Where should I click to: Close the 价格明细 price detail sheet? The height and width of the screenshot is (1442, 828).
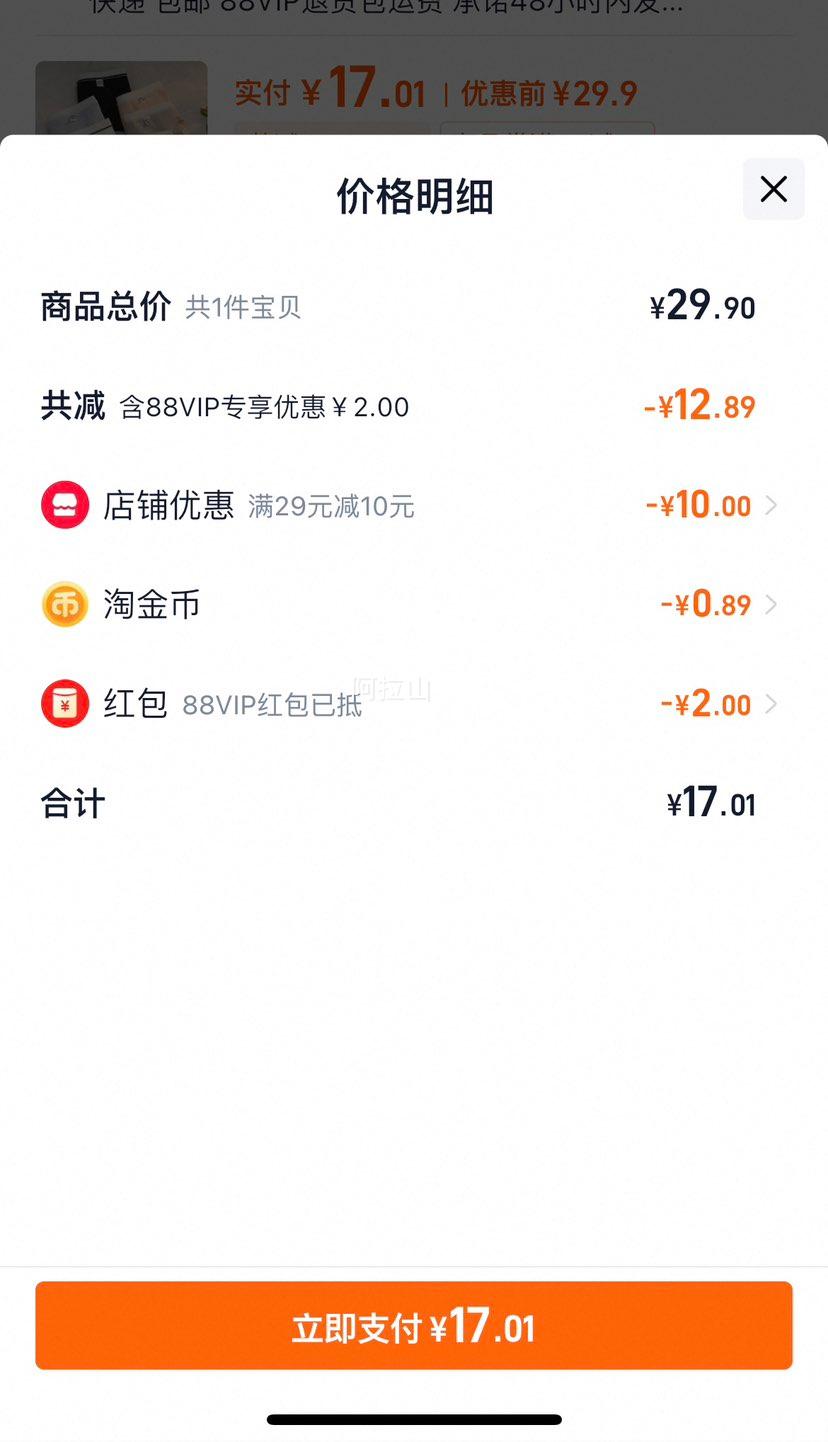773,189
